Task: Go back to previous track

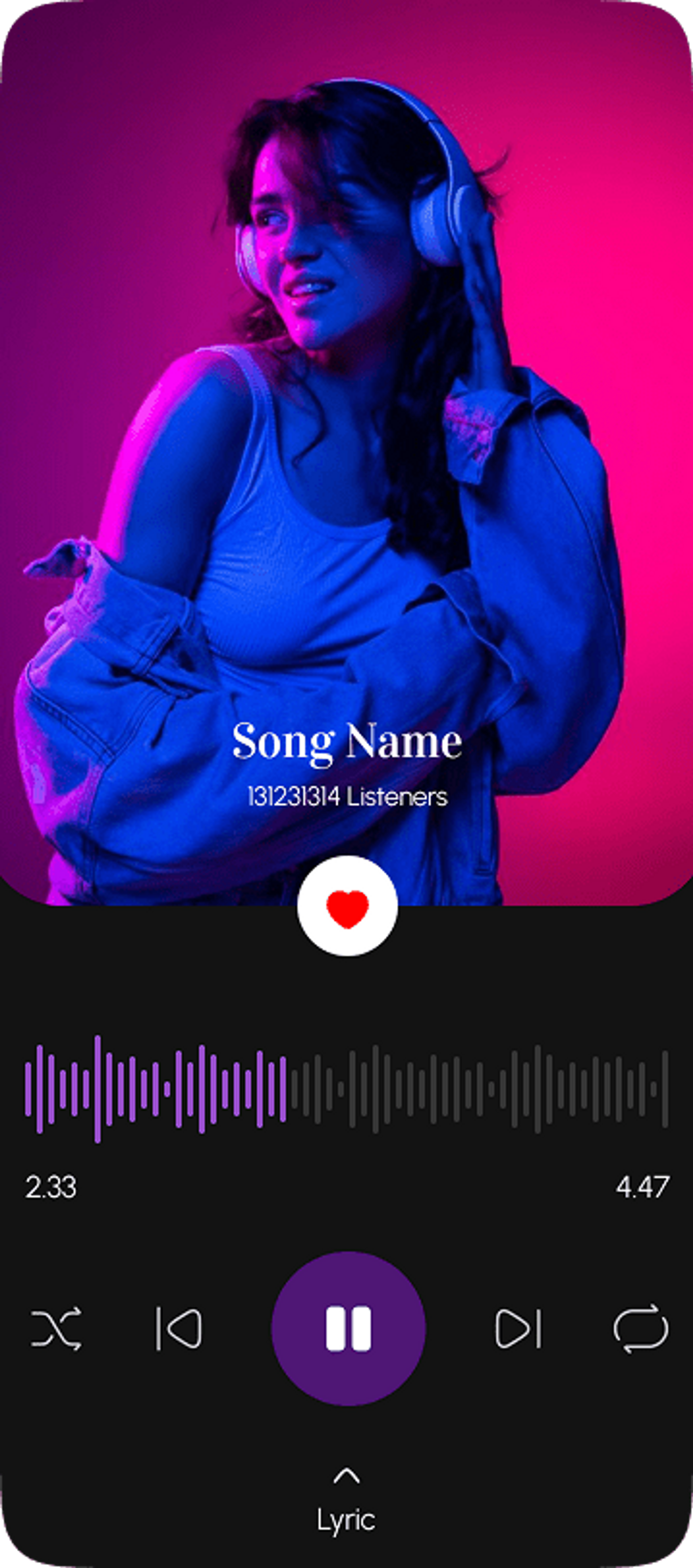Action: click(179, 1328)
